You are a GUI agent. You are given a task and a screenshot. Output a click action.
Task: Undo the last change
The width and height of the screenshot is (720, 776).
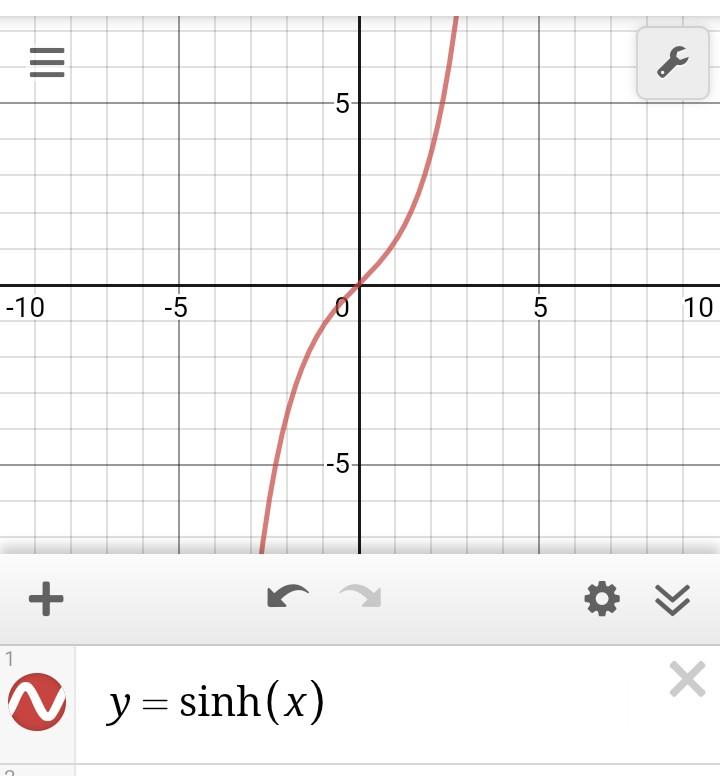288,598
